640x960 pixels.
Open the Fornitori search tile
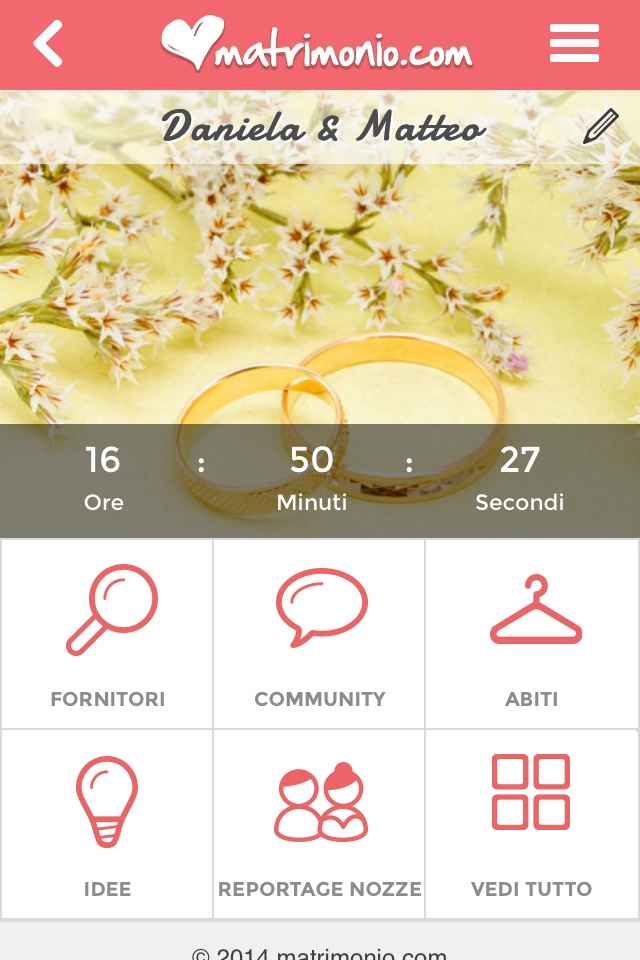click(x=107, y=634)
